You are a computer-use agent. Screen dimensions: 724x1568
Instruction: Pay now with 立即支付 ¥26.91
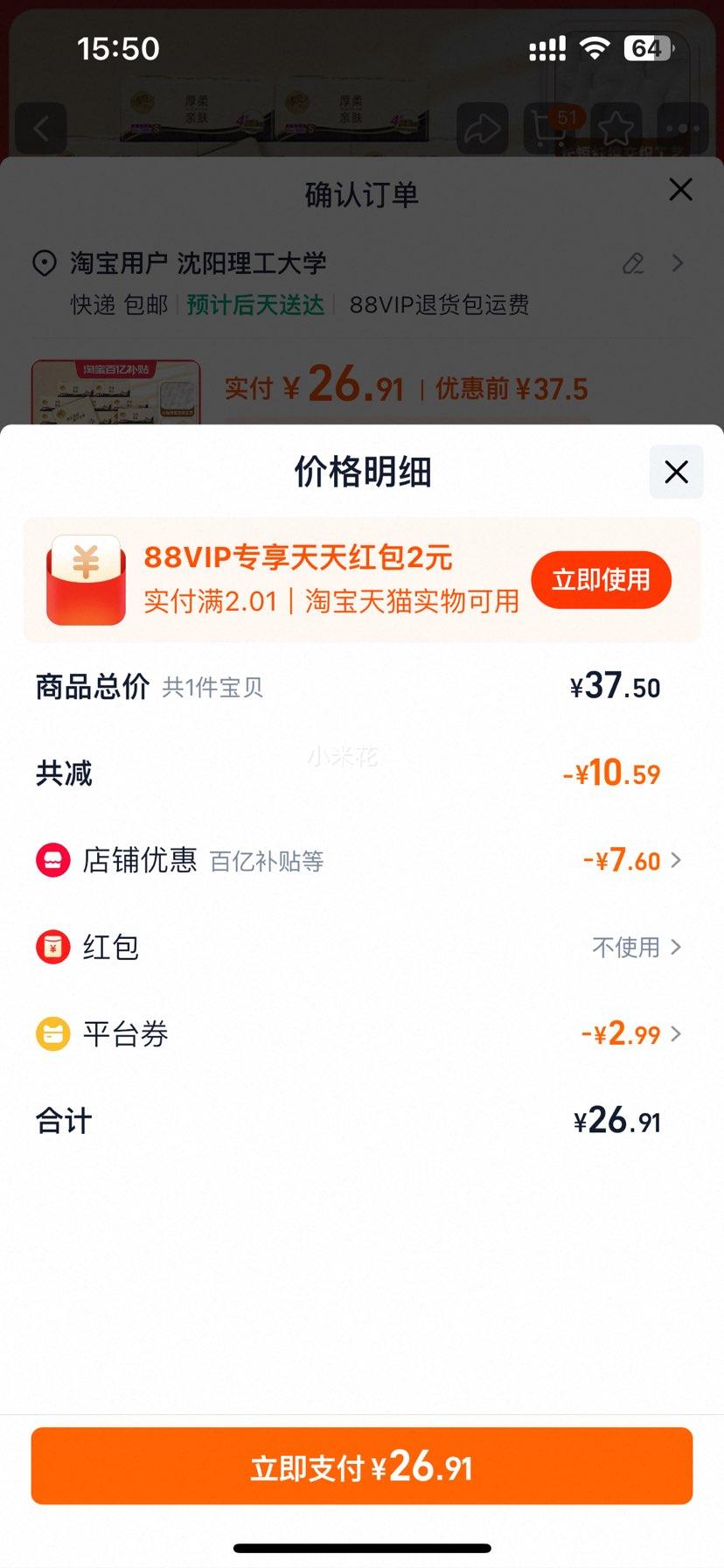click(x=362, y=1466)
